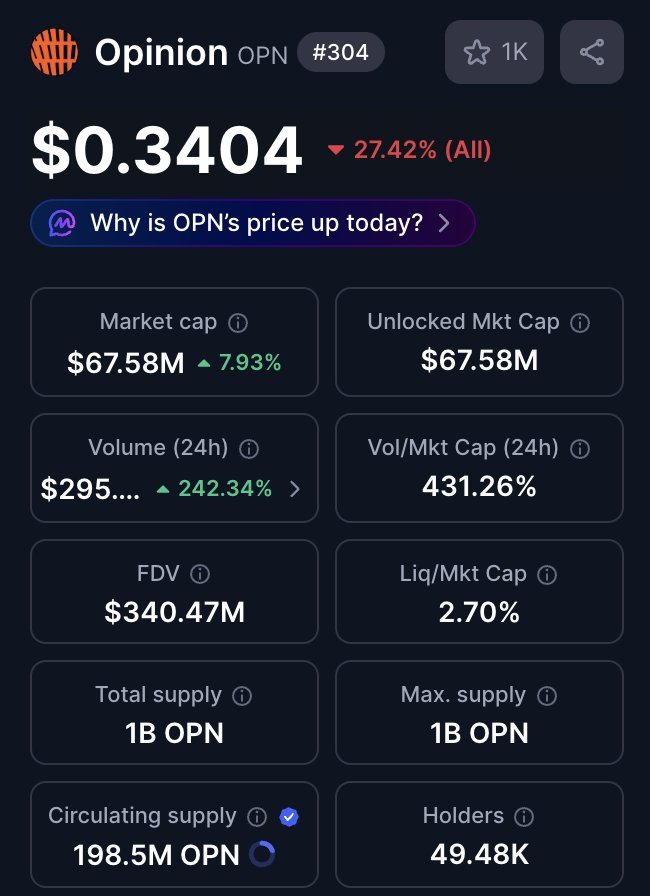Show Circulating supply info tooltip
Screen dimensions: 650x896
click(x=257, y=817)
